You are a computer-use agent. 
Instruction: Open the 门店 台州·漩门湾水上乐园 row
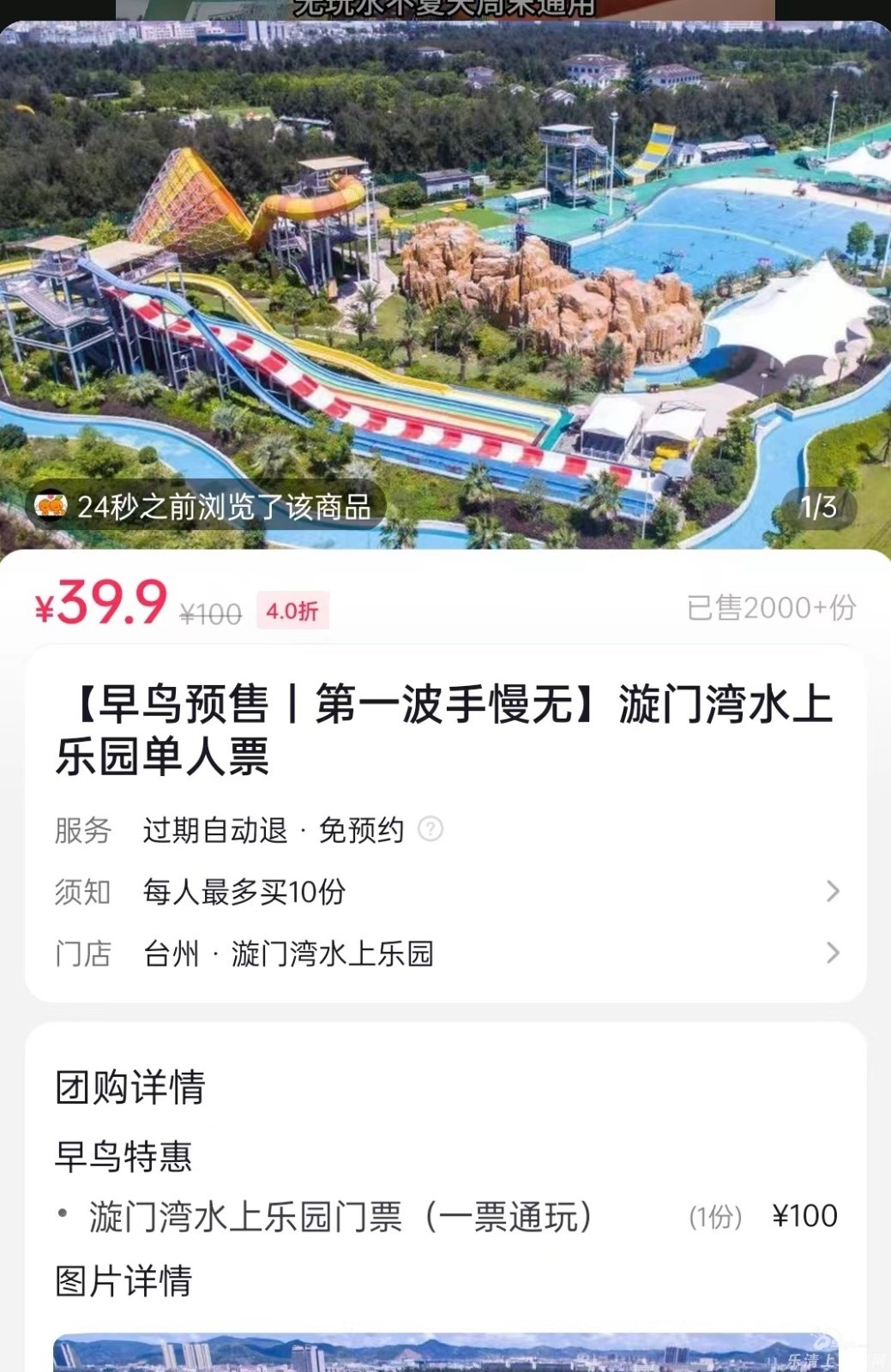click(x=446, y=954)
